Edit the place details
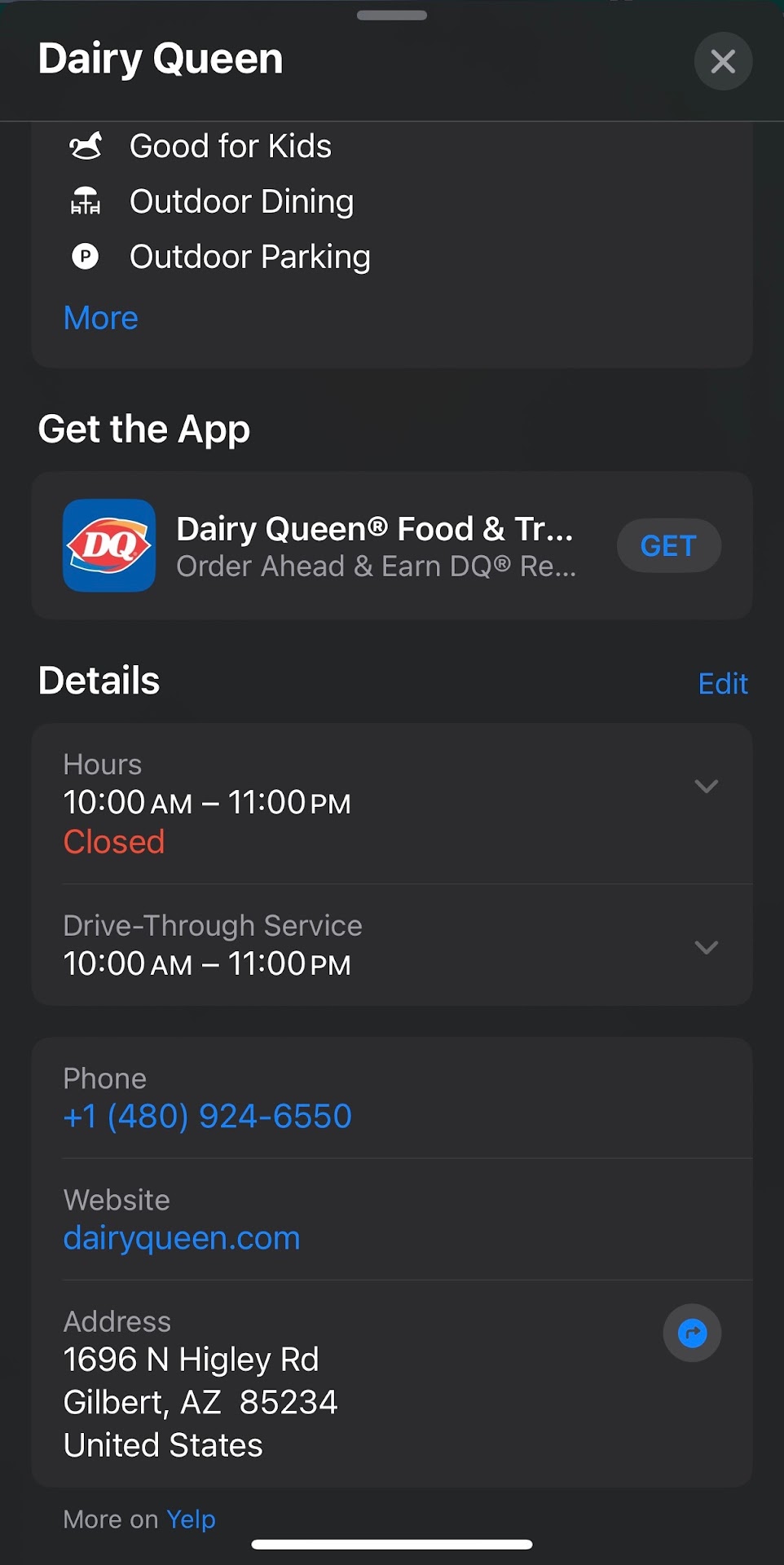Image resolution: width=784 pixels, height=1565 pixels. pyautogui.click(x=722, y=683)
